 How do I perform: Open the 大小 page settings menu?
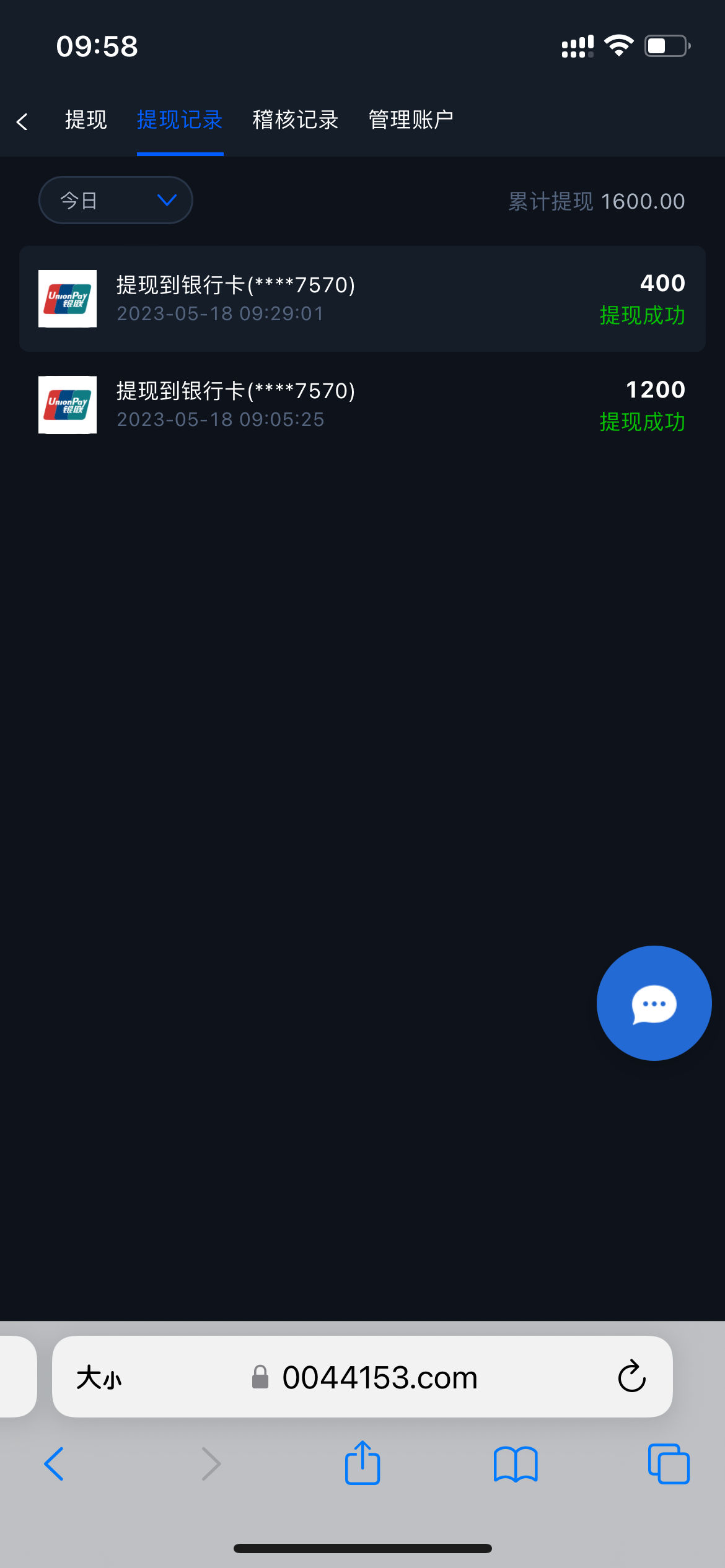99,1379
